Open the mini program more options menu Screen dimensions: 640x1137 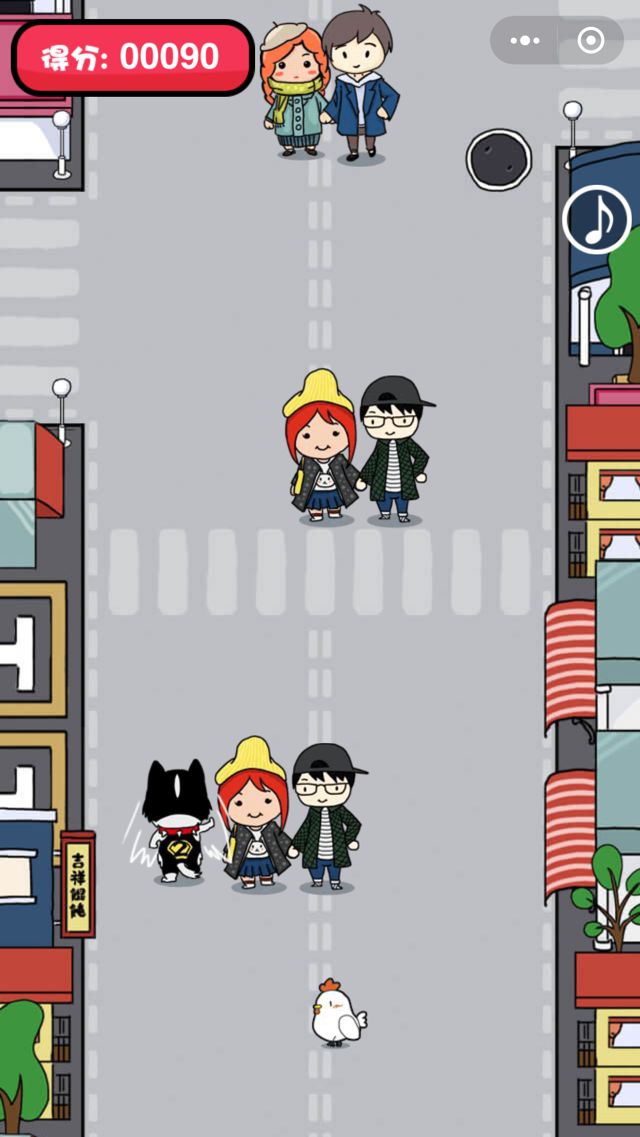point(525,41)
